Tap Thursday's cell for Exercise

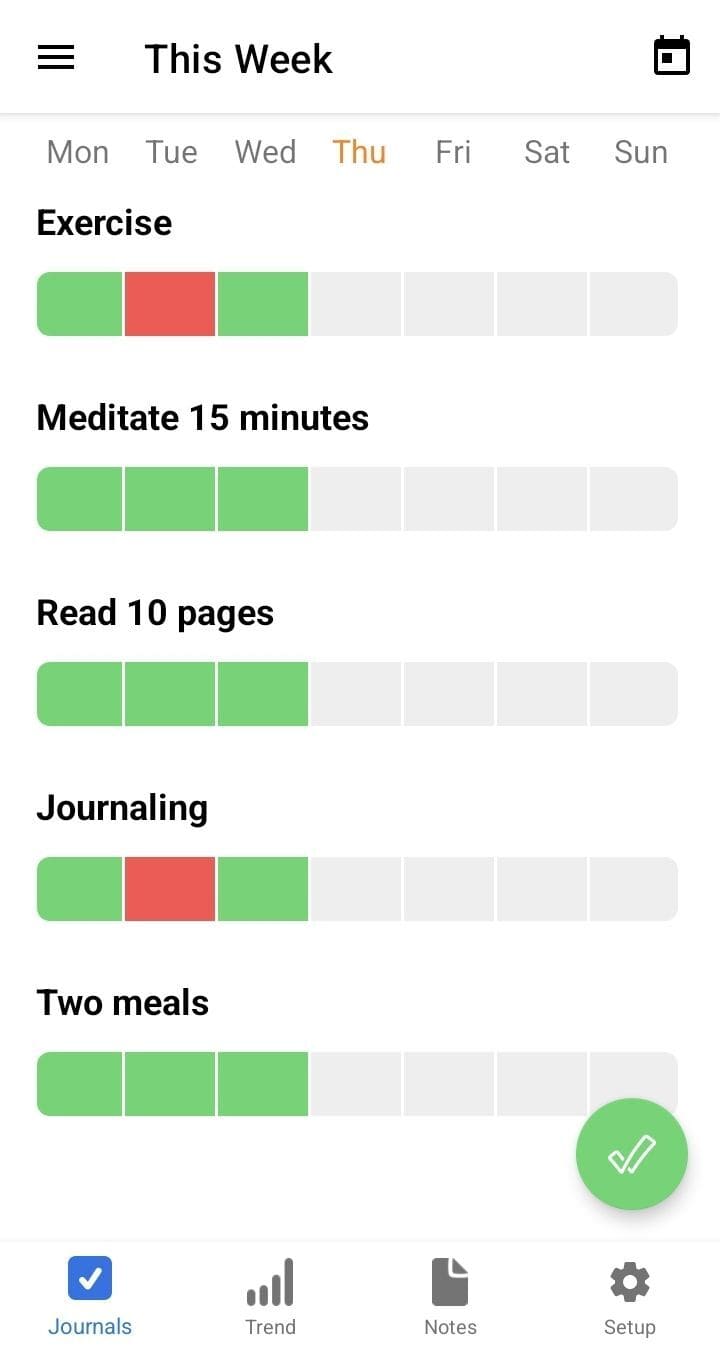click(355, 304)
